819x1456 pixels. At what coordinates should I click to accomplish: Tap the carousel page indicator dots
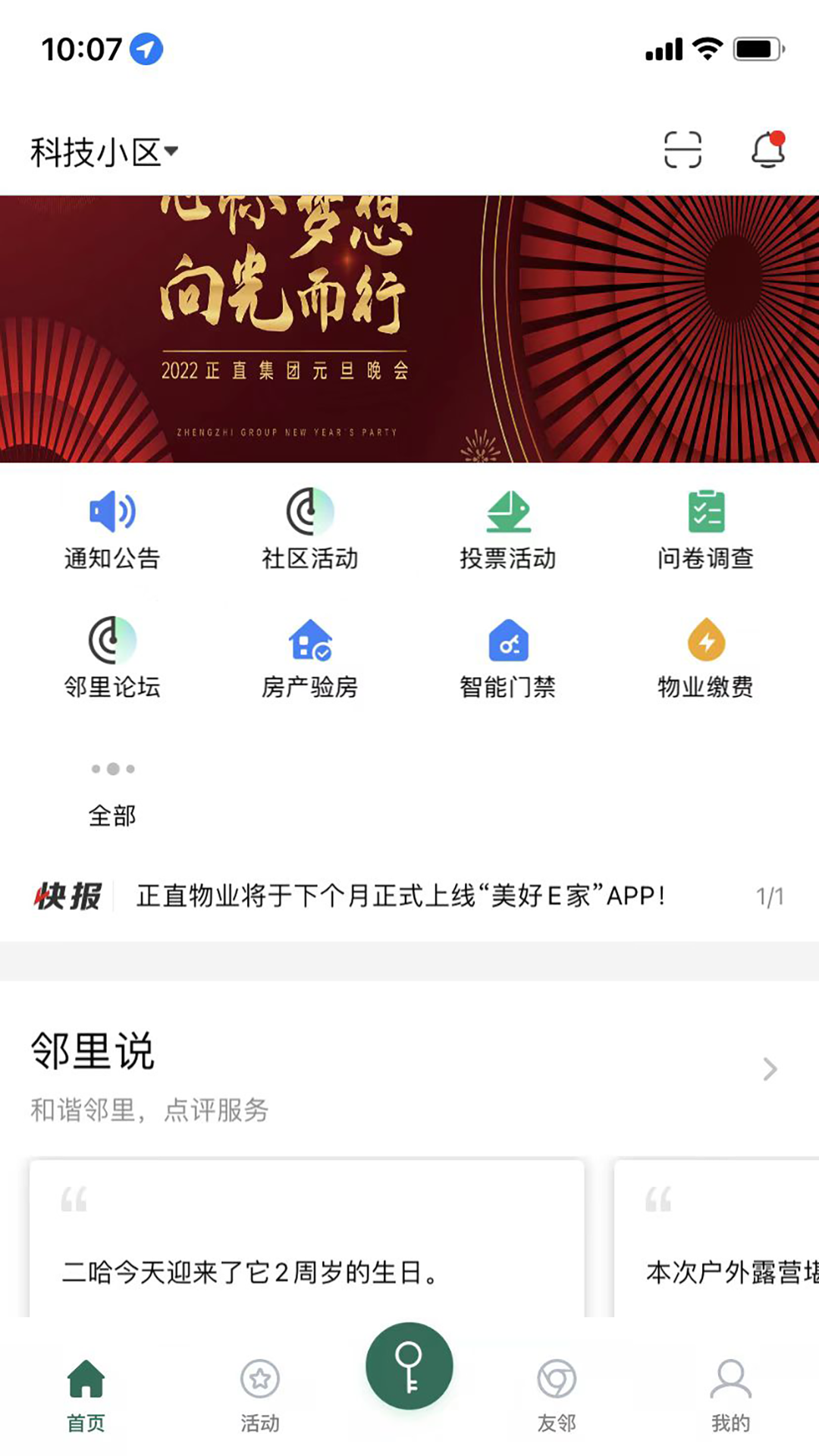click(112, 769)
